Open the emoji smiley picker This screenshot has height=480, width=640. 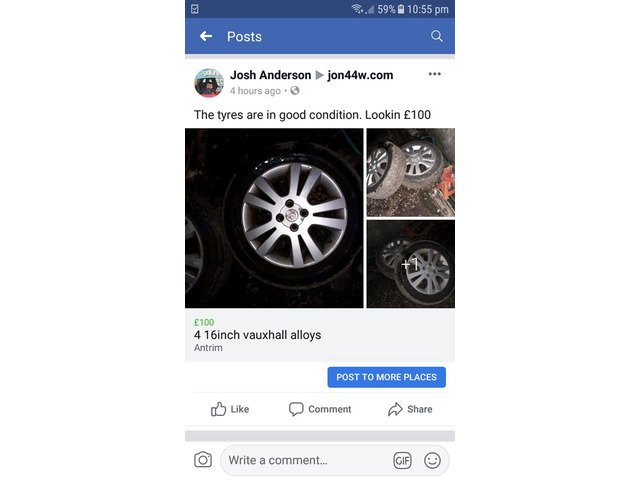pyautogui.click(x=432, y=460)
